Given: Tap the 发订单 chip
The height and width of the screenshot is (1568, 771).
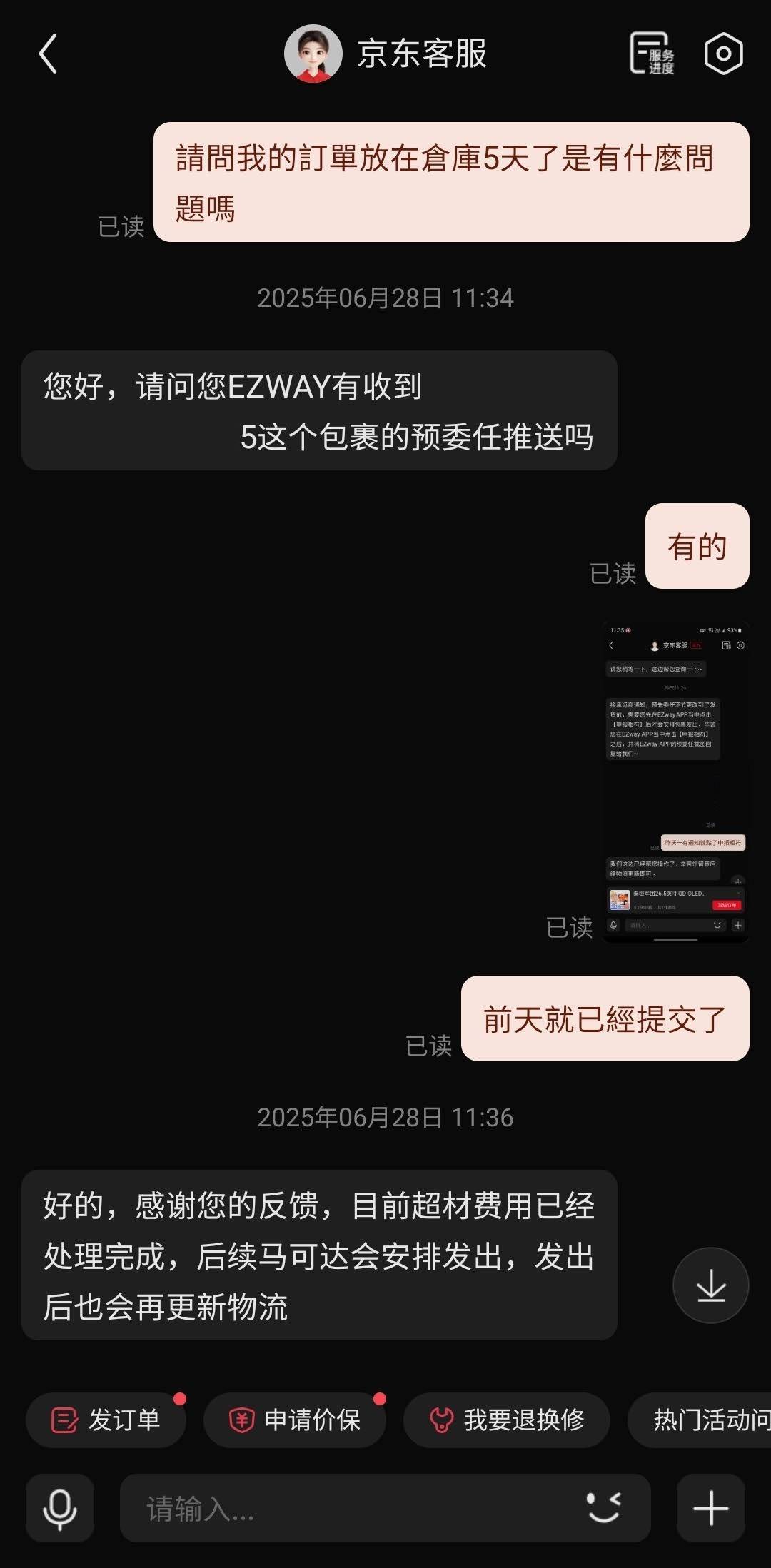Looking at the screenshot, I should 106,1420.
